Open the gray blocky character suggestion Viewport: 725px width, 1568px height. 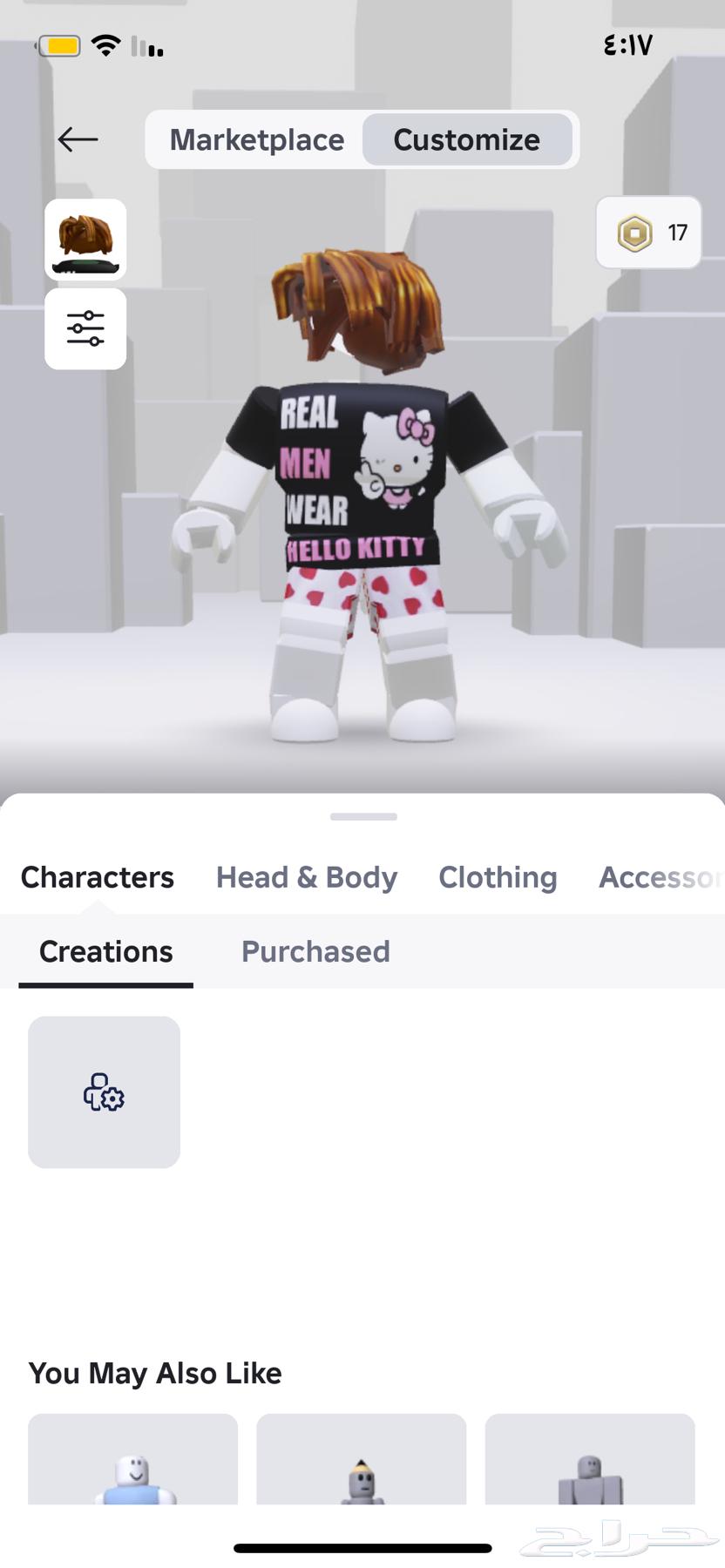click(x=590, y=1461)
